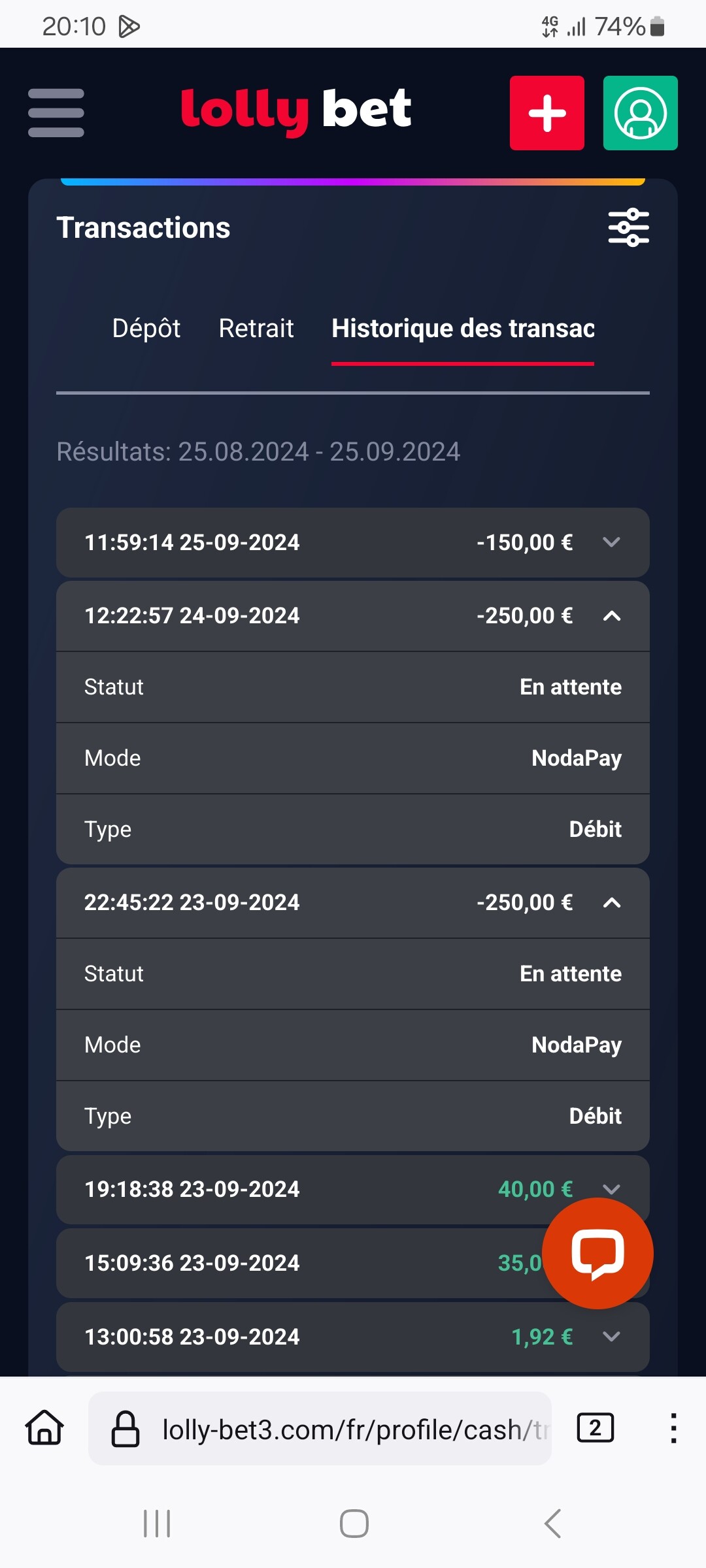Switch to the Retrait tab
Image resolution: width=706 pixels, height=1568 pixels.
[256, 328]
